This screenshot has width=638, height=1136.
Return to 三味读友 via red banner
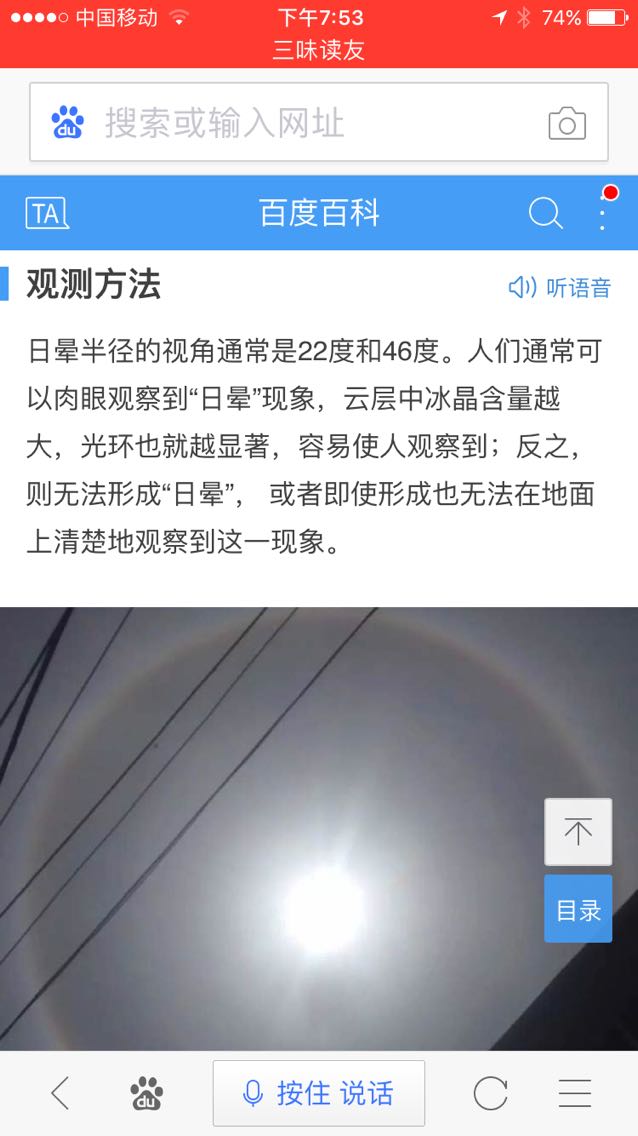pyautogui.click(x=319, y=50)
